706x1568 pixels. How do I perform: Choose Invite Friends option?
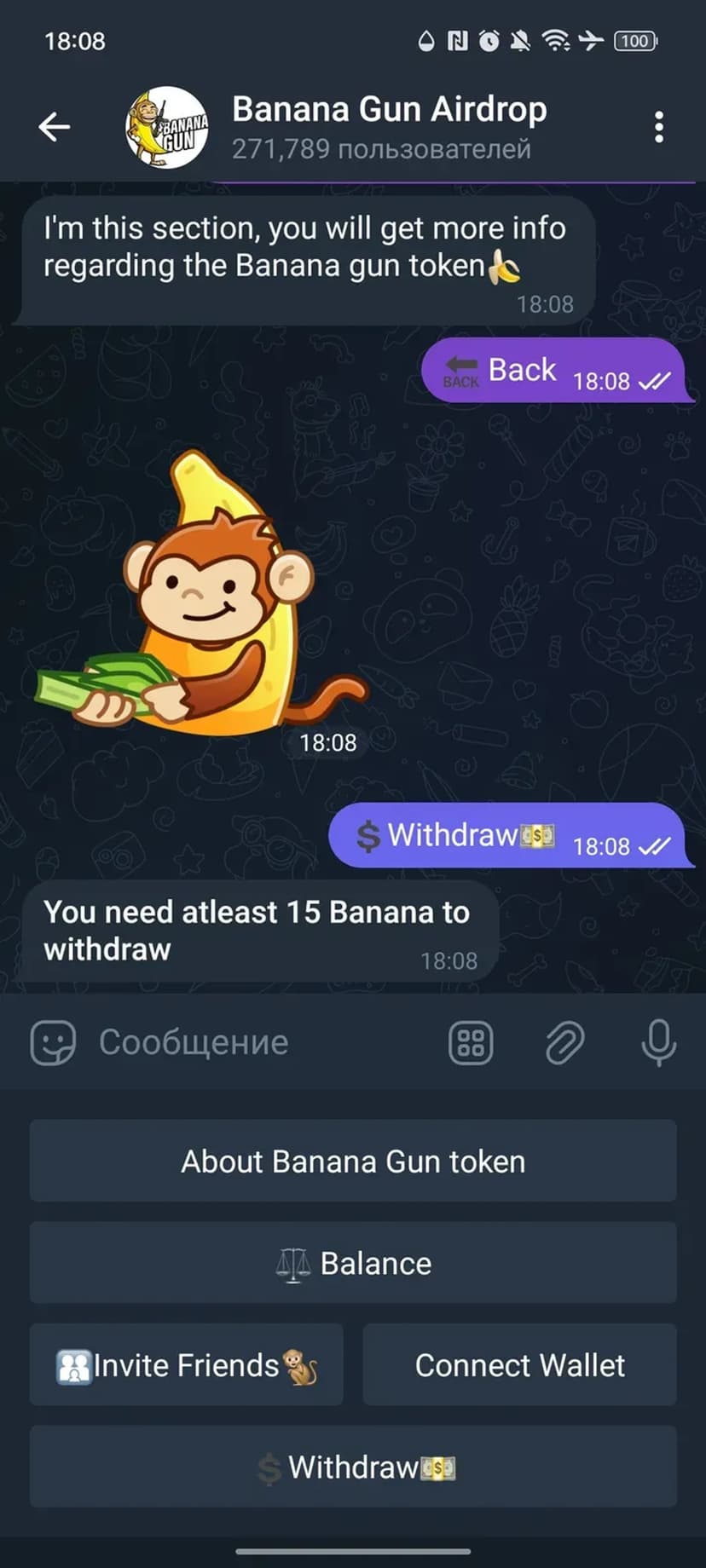187,1364
